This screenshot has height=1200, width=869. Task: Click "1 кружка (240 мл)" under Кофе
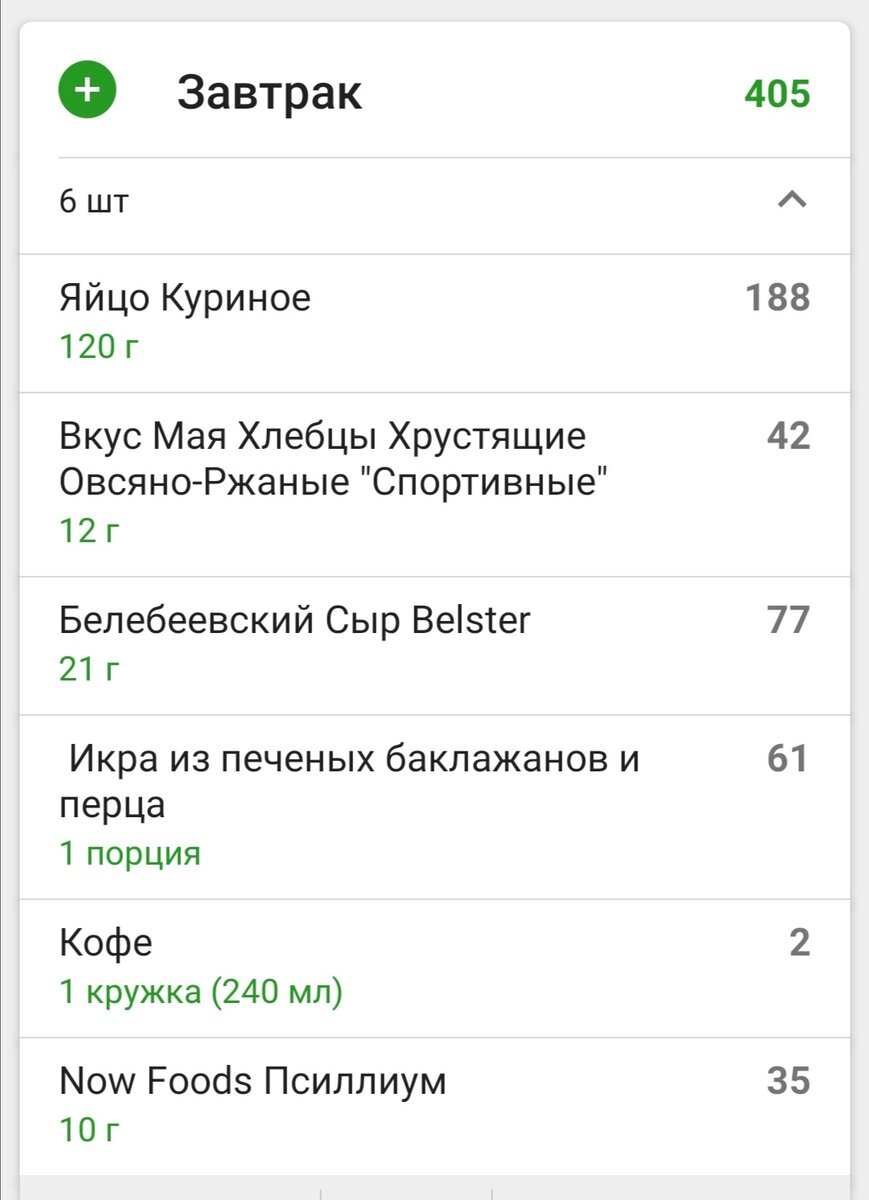tap(201, 990)
